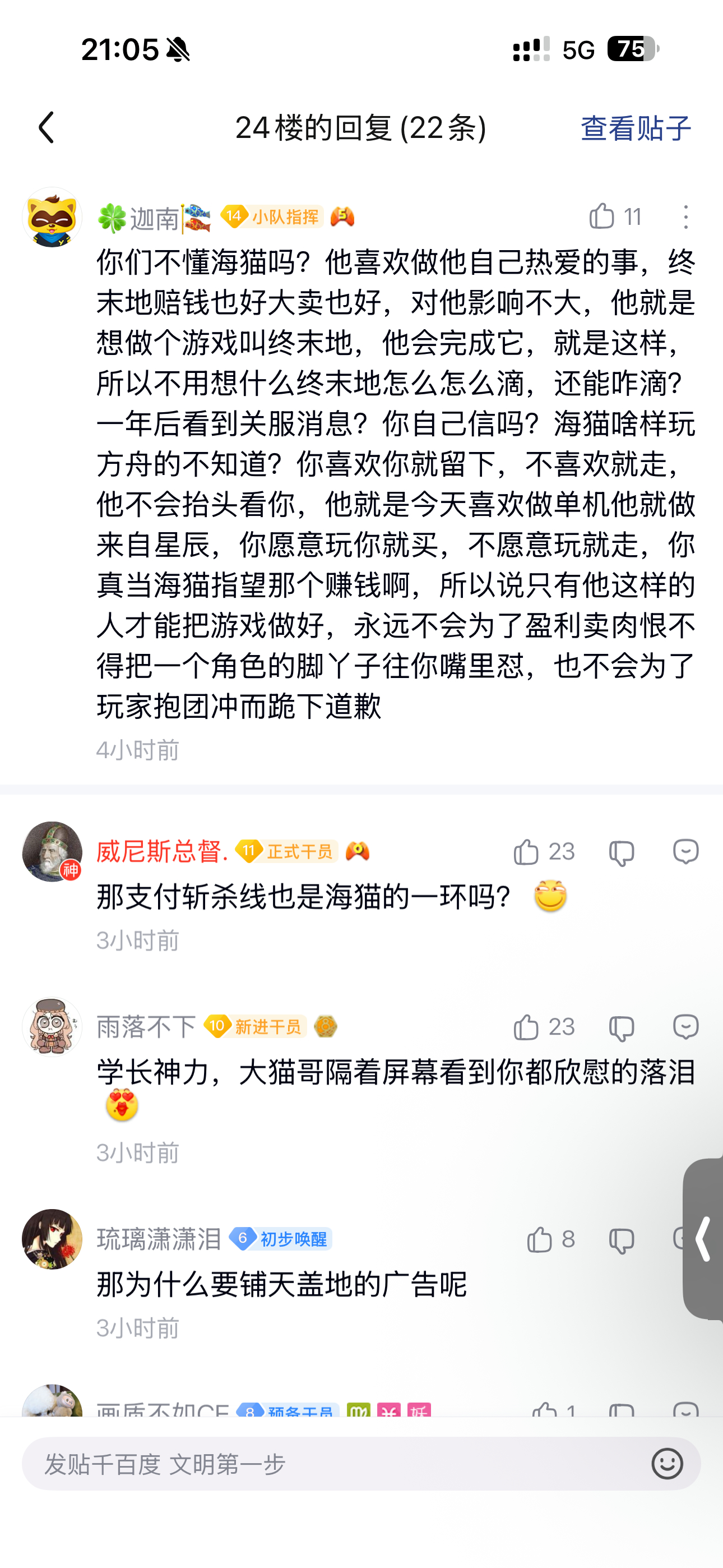
Task: Dislike 威尼斯总督's reply
Action: [x=622, y=852]
